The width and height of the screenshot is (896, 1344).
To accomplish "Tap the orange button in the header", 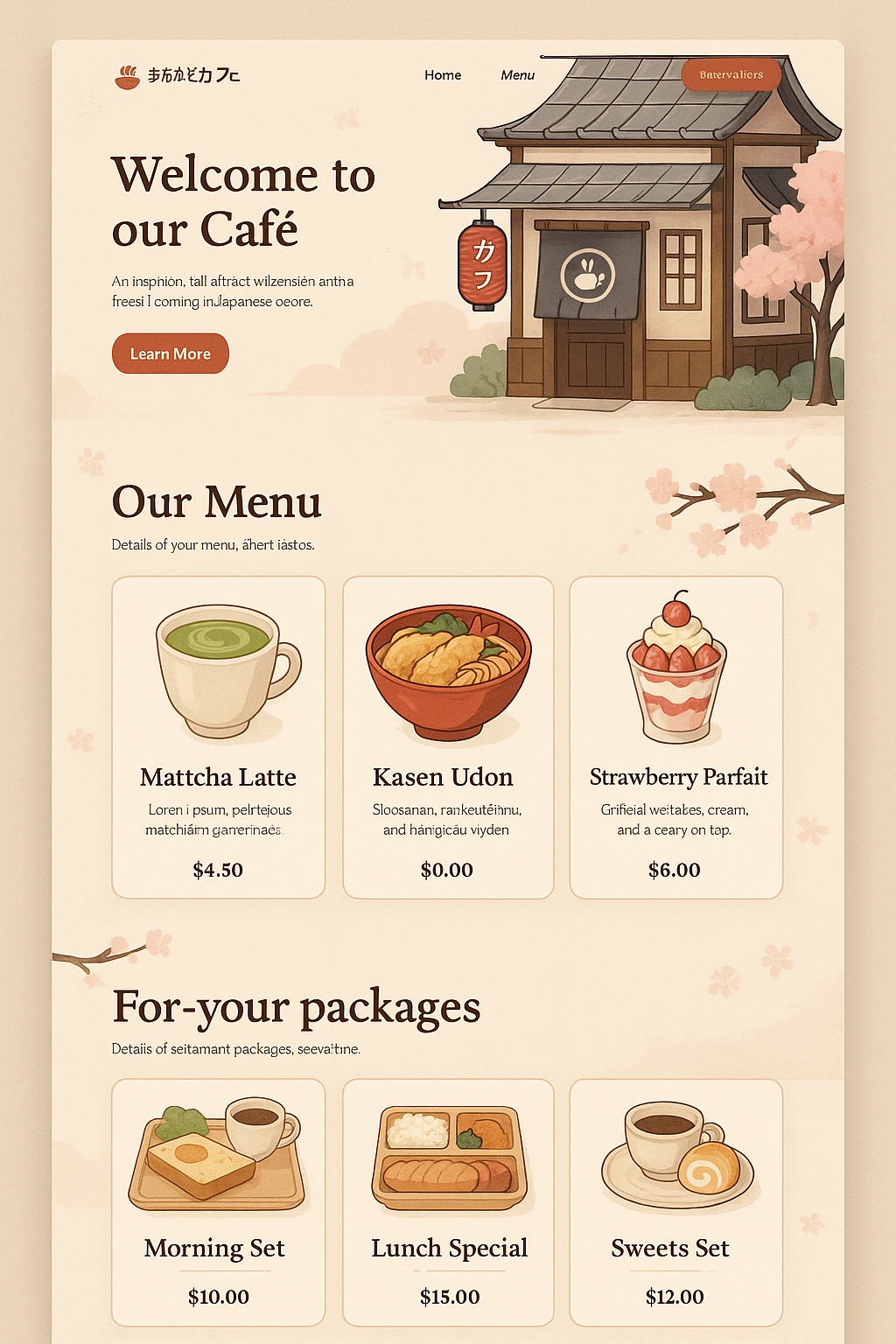I will 731,75.
